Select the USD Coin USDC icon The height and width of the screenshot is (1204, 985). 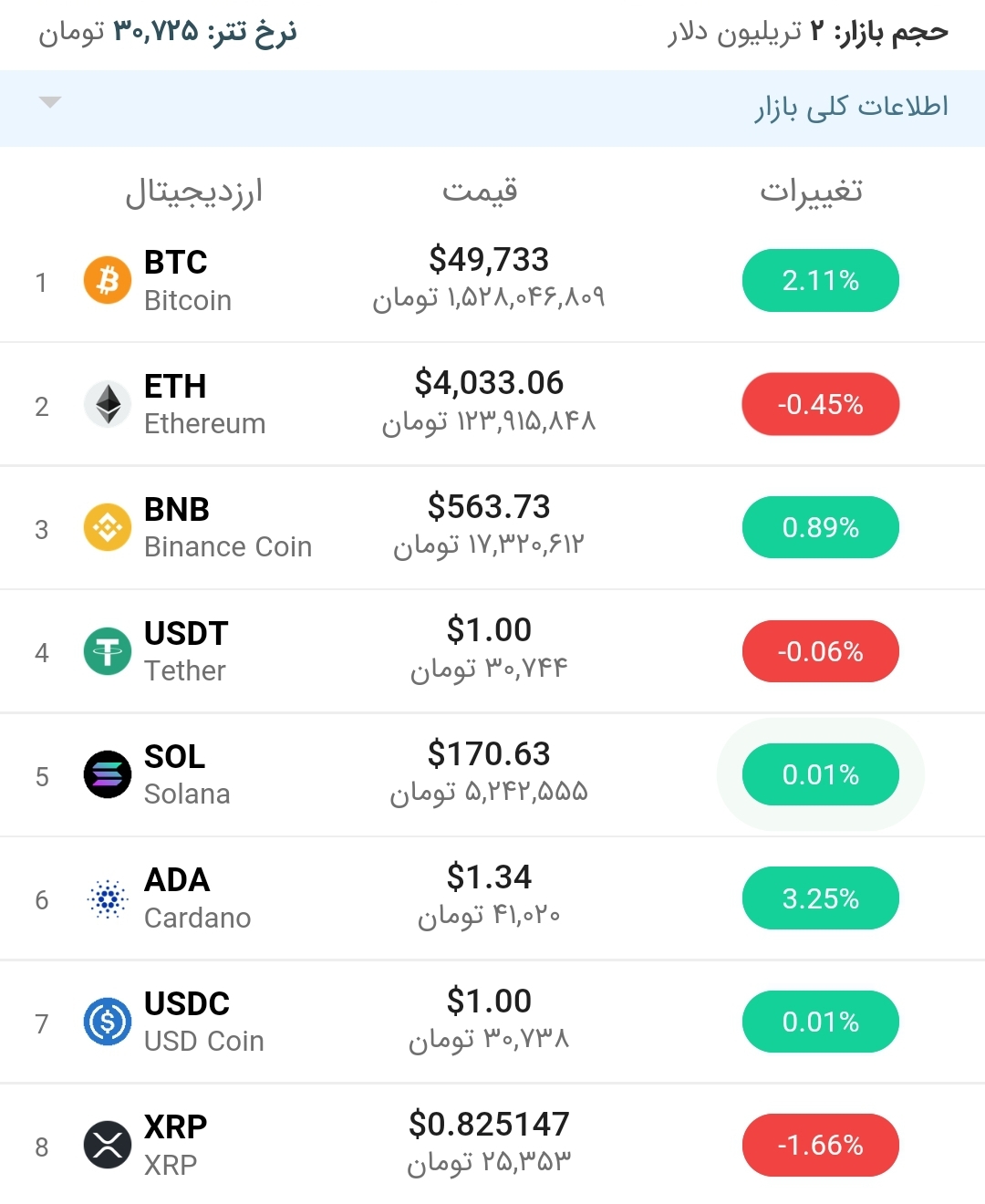[x=107, y=1022]
